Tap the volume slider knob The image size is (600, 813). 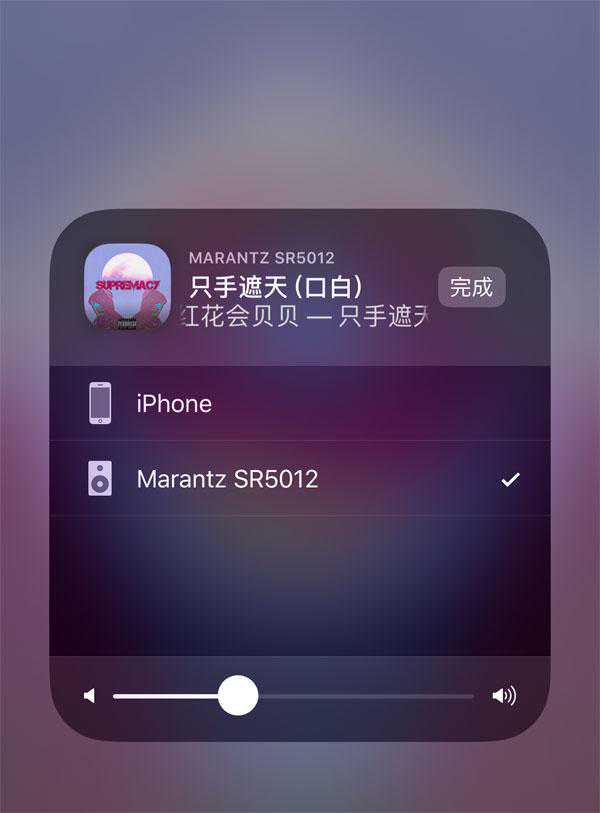[238, 695]
